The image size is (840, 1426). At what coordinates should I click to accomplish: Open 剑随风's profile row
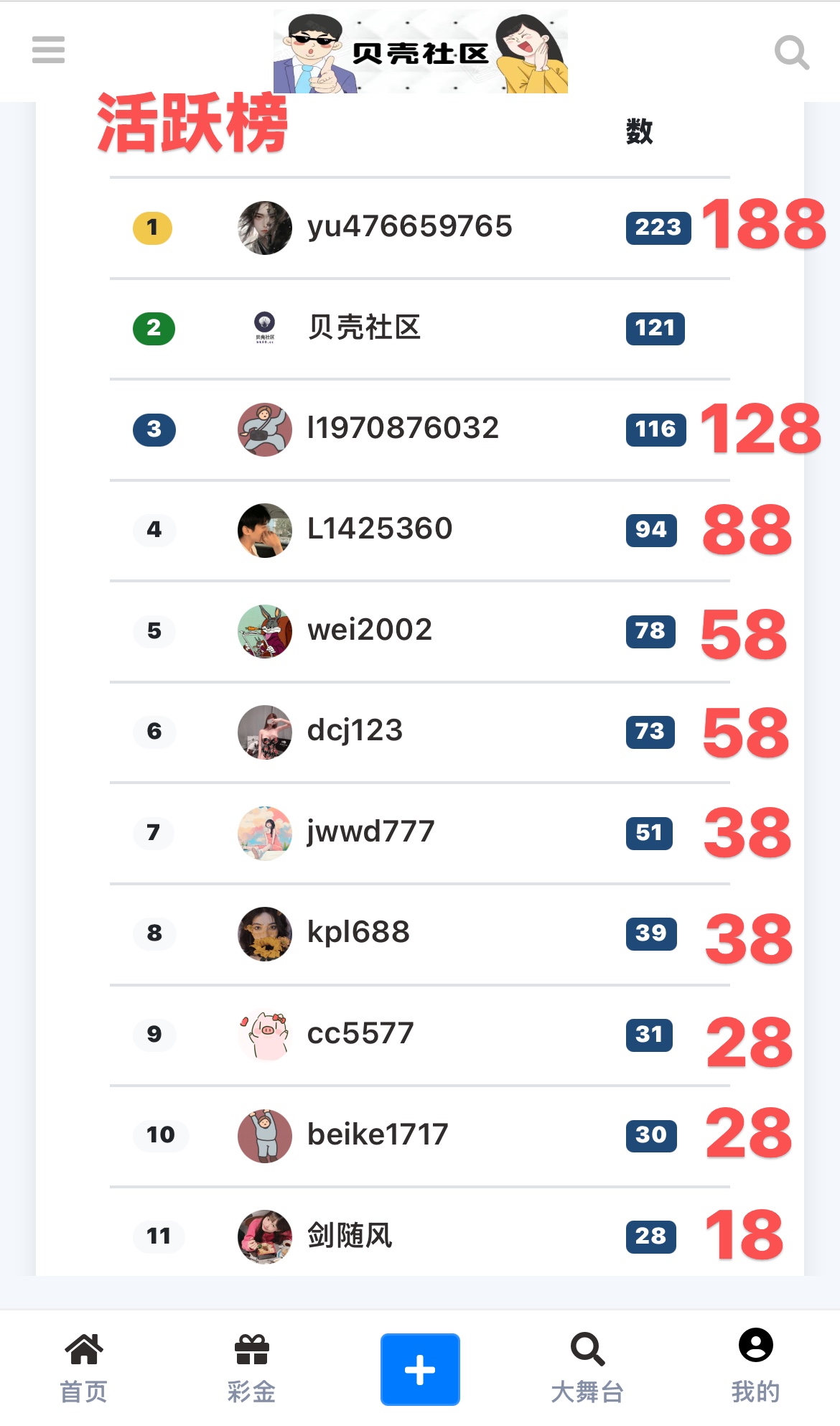tap(350, 1236)
